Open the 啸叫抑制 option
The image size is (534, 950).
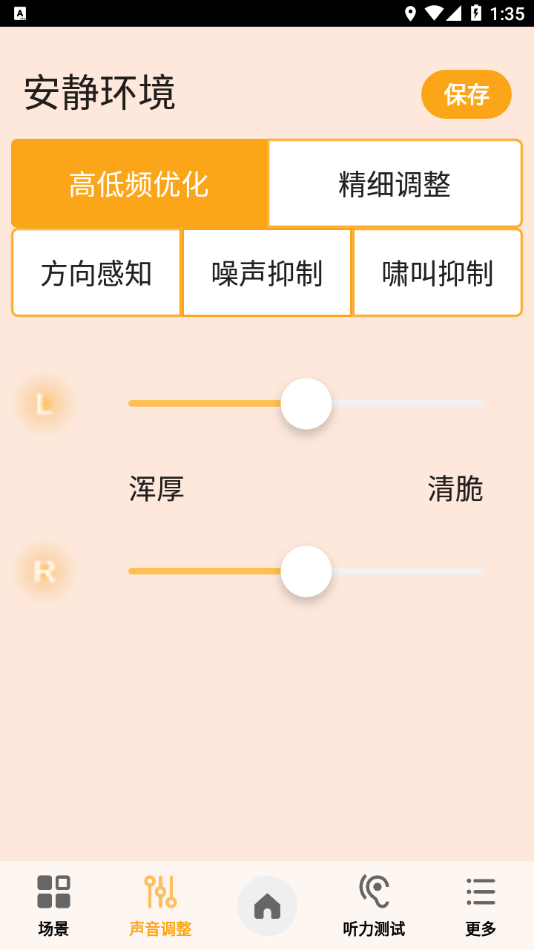437,273
